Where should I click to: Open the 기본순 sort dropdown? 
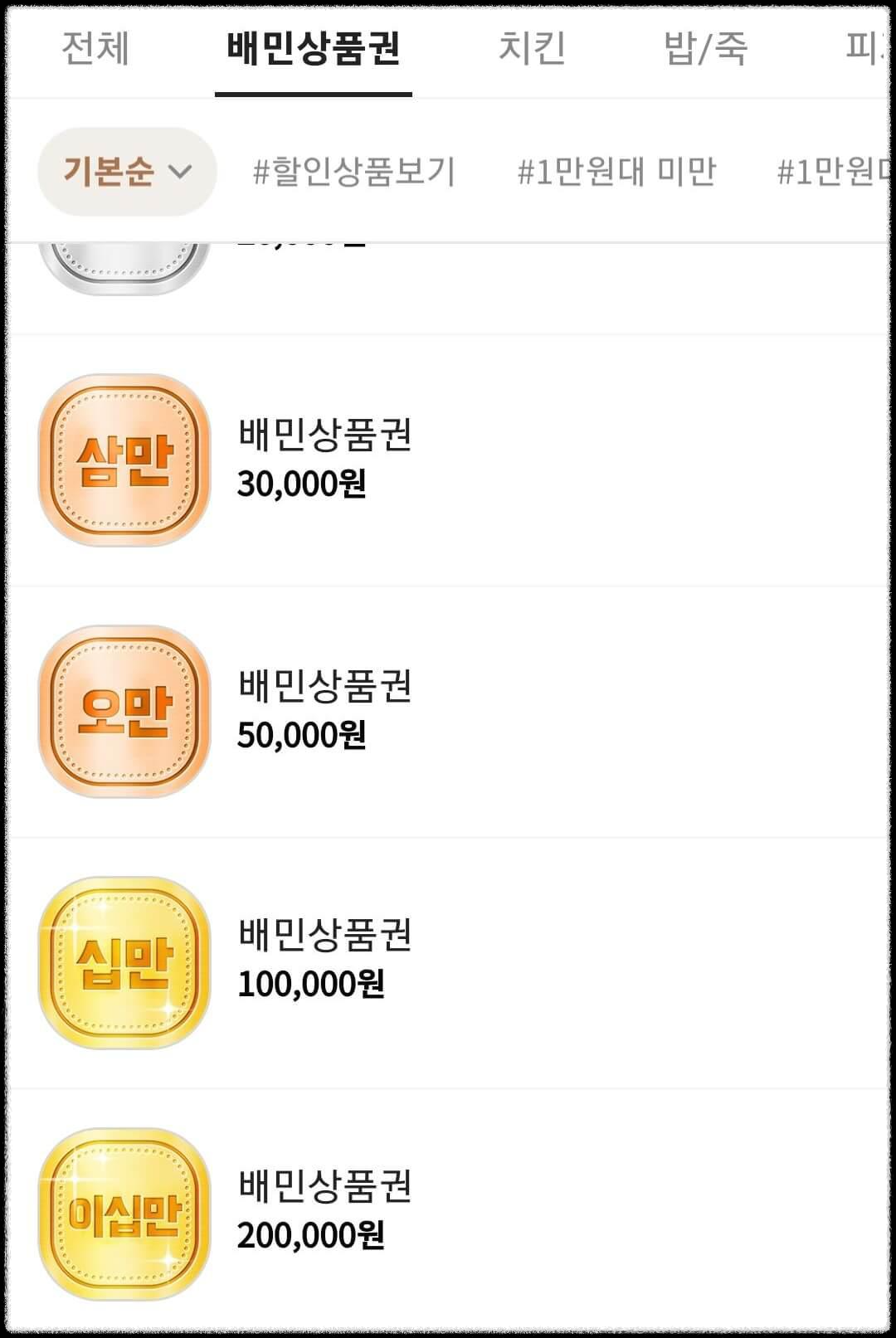click(x=124, y=173)
